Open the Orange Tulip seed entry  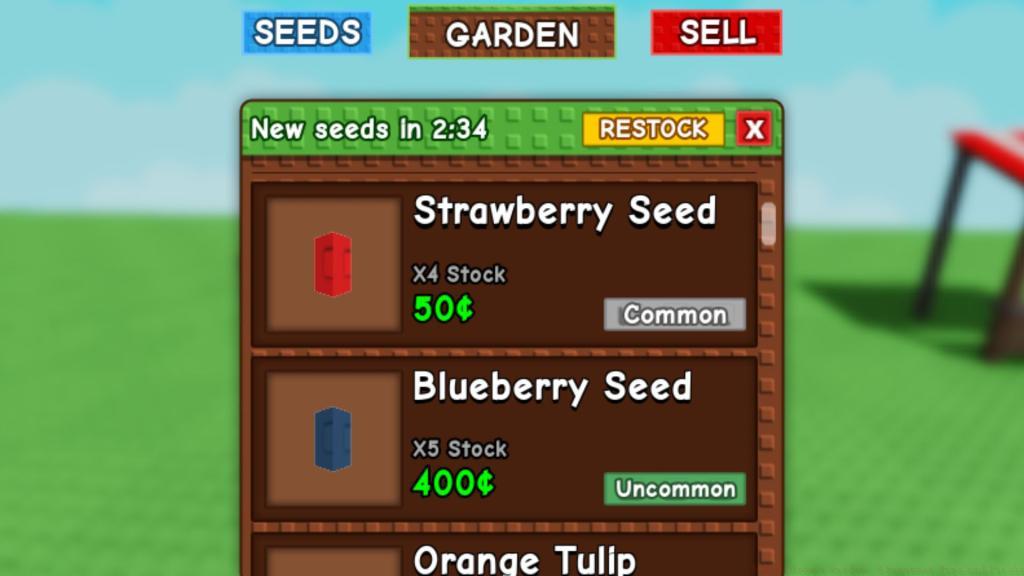coord(504,557)
